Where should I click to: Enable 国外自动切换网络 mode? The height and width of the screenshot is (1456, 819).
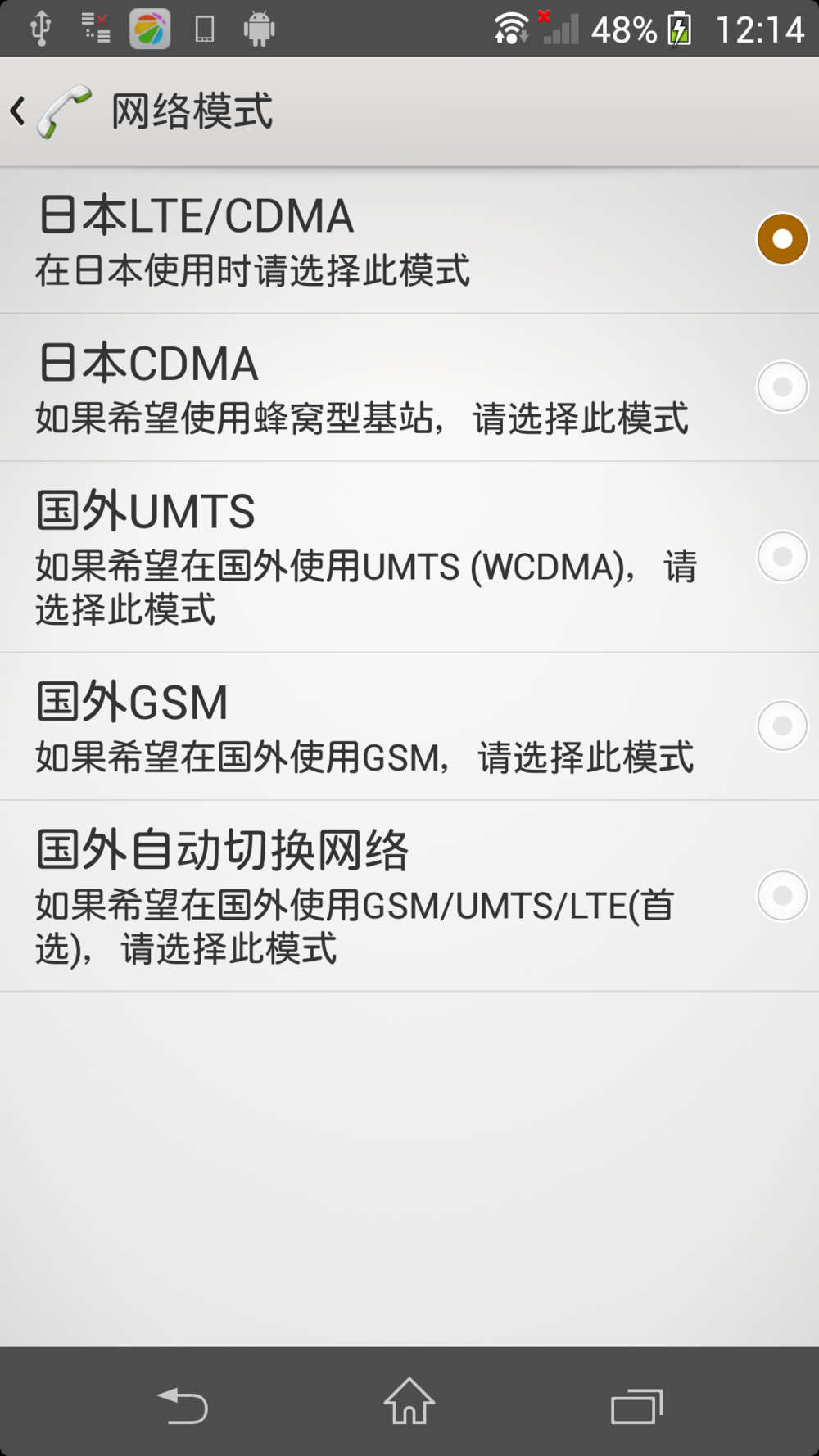pyautogui.click(x=781, y=895)
